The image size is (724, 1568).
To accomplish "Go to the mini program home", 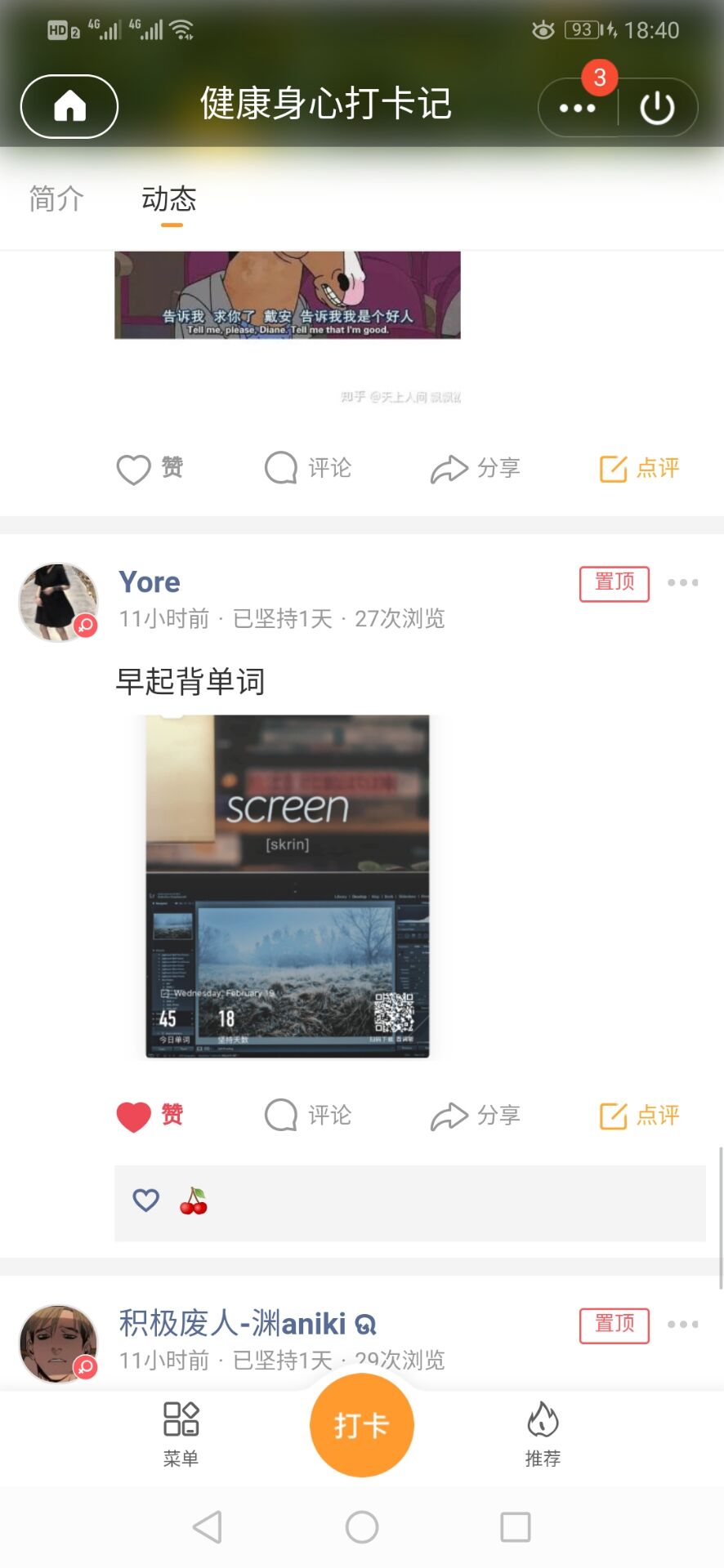I will [x=69, y=106].
